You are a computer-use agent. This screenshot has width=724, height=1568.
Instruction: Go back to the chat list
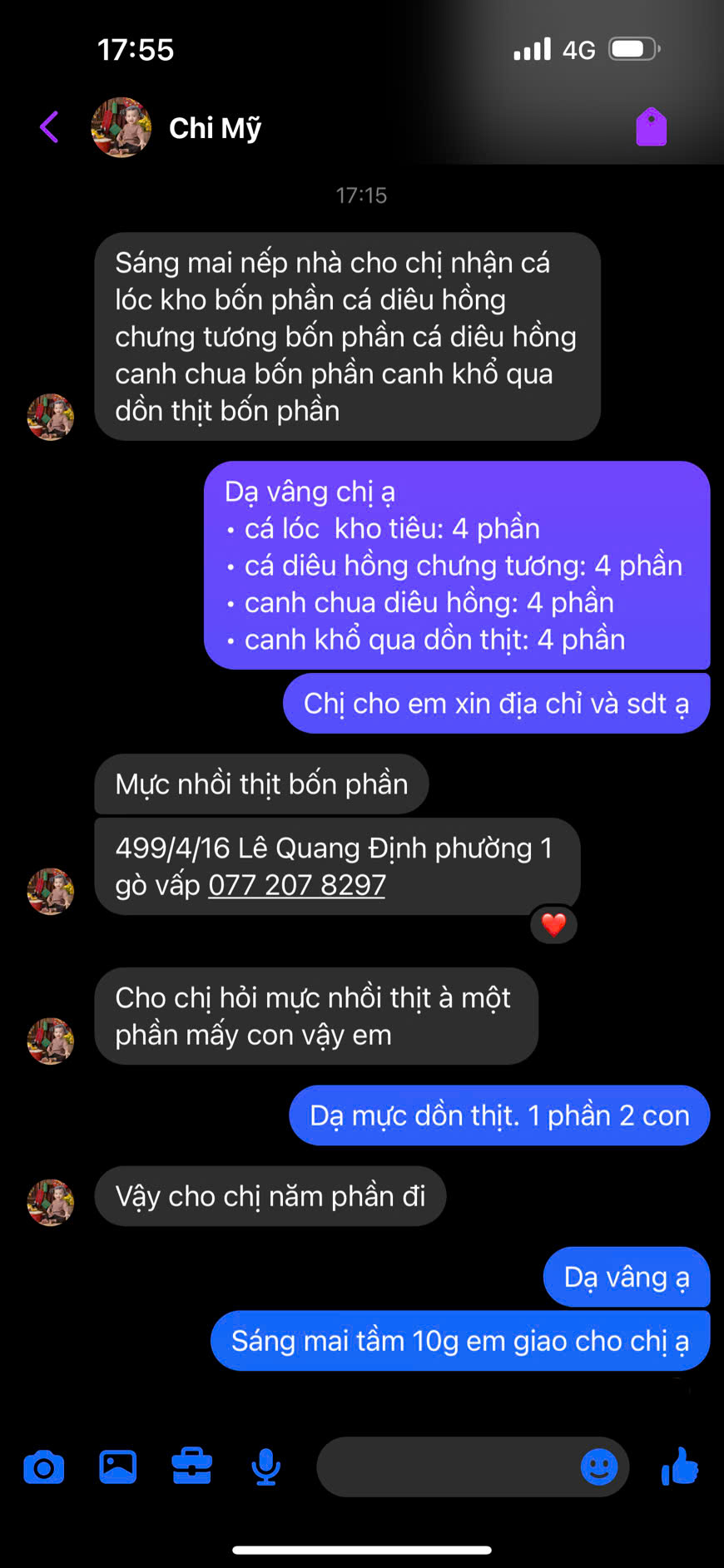pyautogui.click(x=49, y=127)
